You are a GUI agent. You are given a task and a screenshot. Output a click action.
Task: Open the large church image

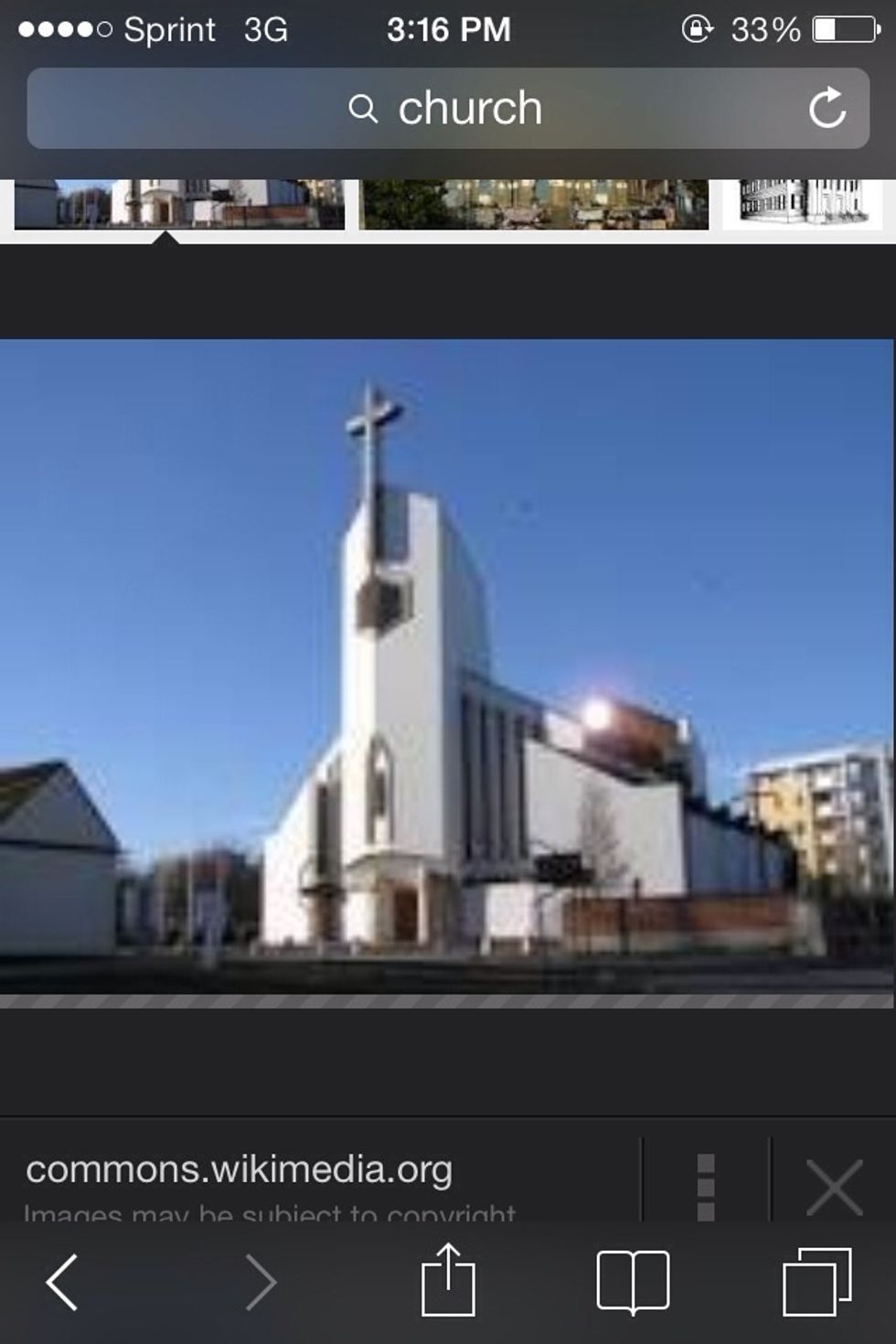[446, 666]
